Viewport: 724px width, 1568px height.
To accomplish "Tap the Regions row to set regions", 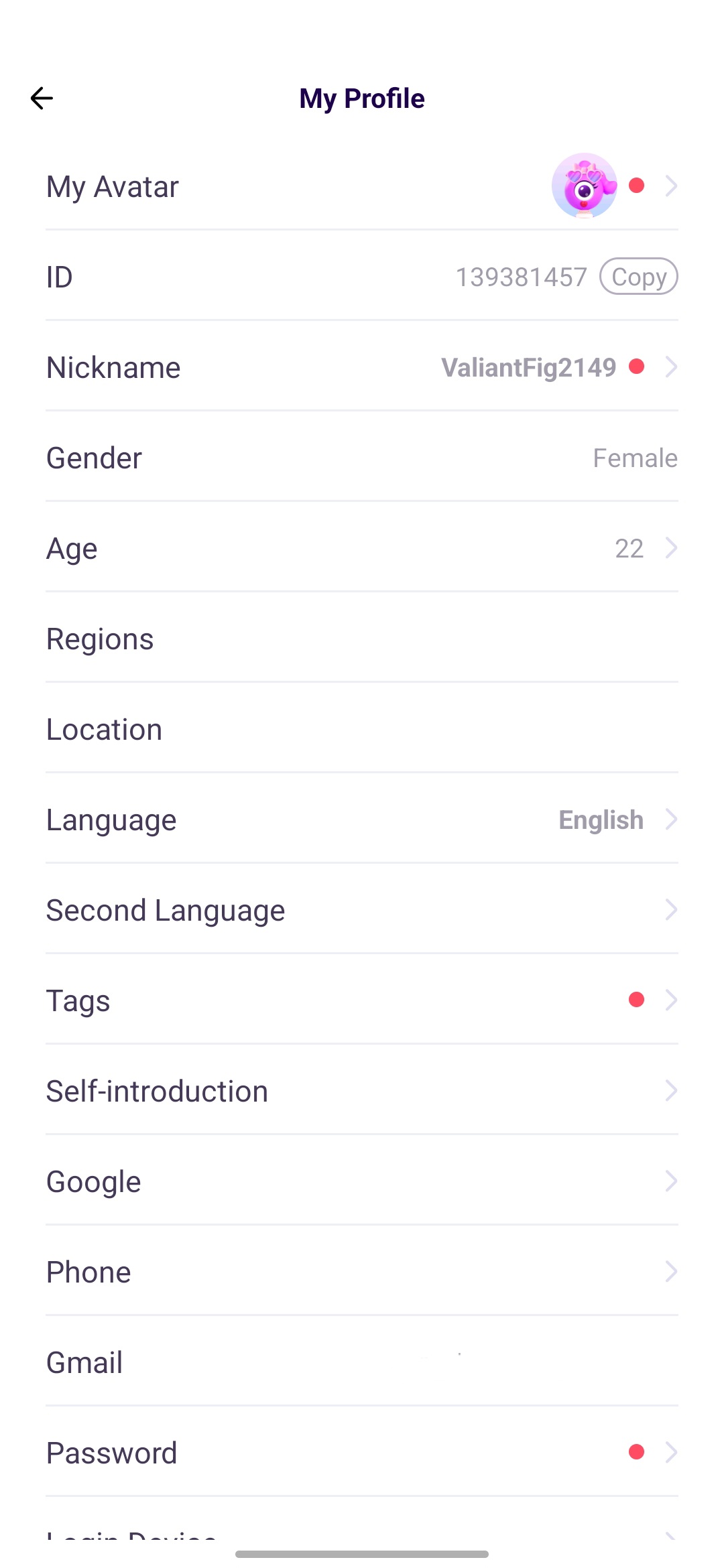I will 362,638.
